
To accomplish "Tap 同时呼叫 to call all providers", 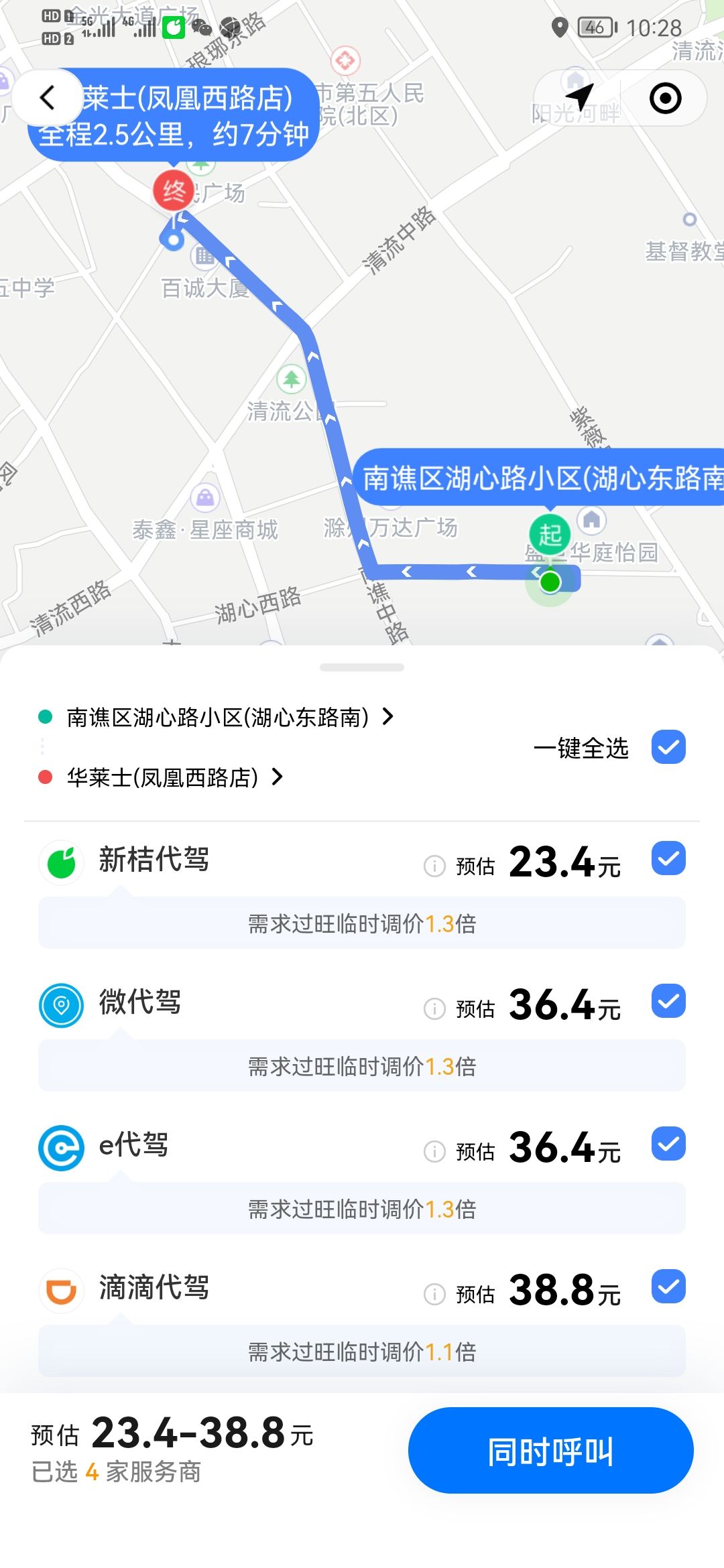I will [550, 1451].
